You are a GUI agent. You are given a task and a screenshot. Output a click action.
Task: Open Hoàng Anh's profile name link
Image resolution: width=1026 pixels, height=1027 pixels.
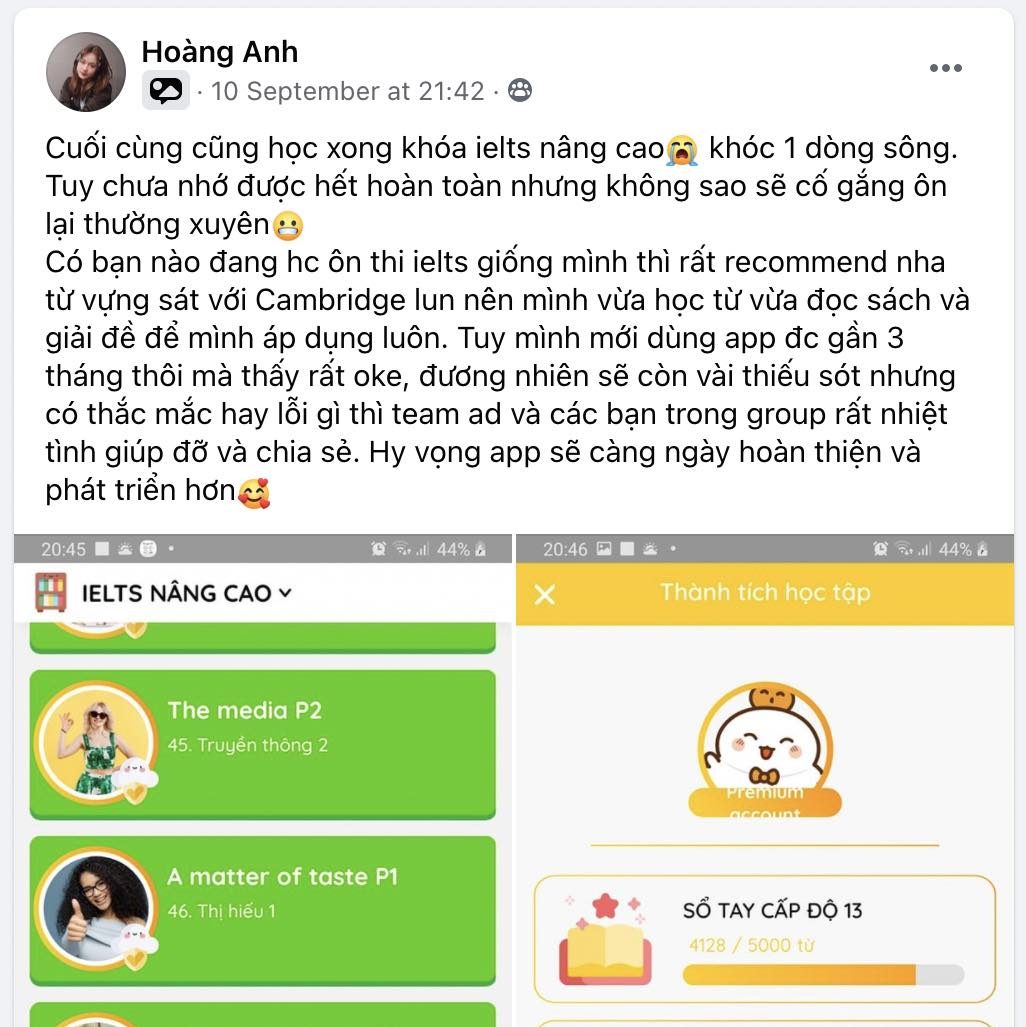pyautogui.click(x=219, y=51)
